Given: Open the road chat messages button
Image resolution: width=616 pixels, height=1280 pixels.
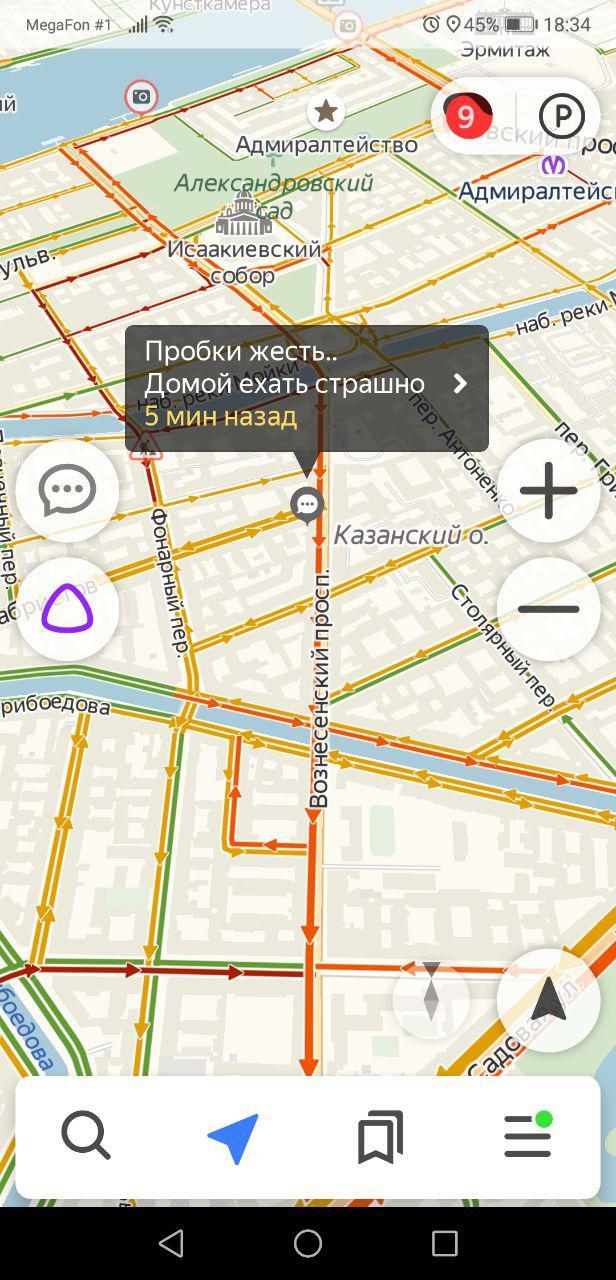Looking at the screenshot, I should [x=67, y=491].
